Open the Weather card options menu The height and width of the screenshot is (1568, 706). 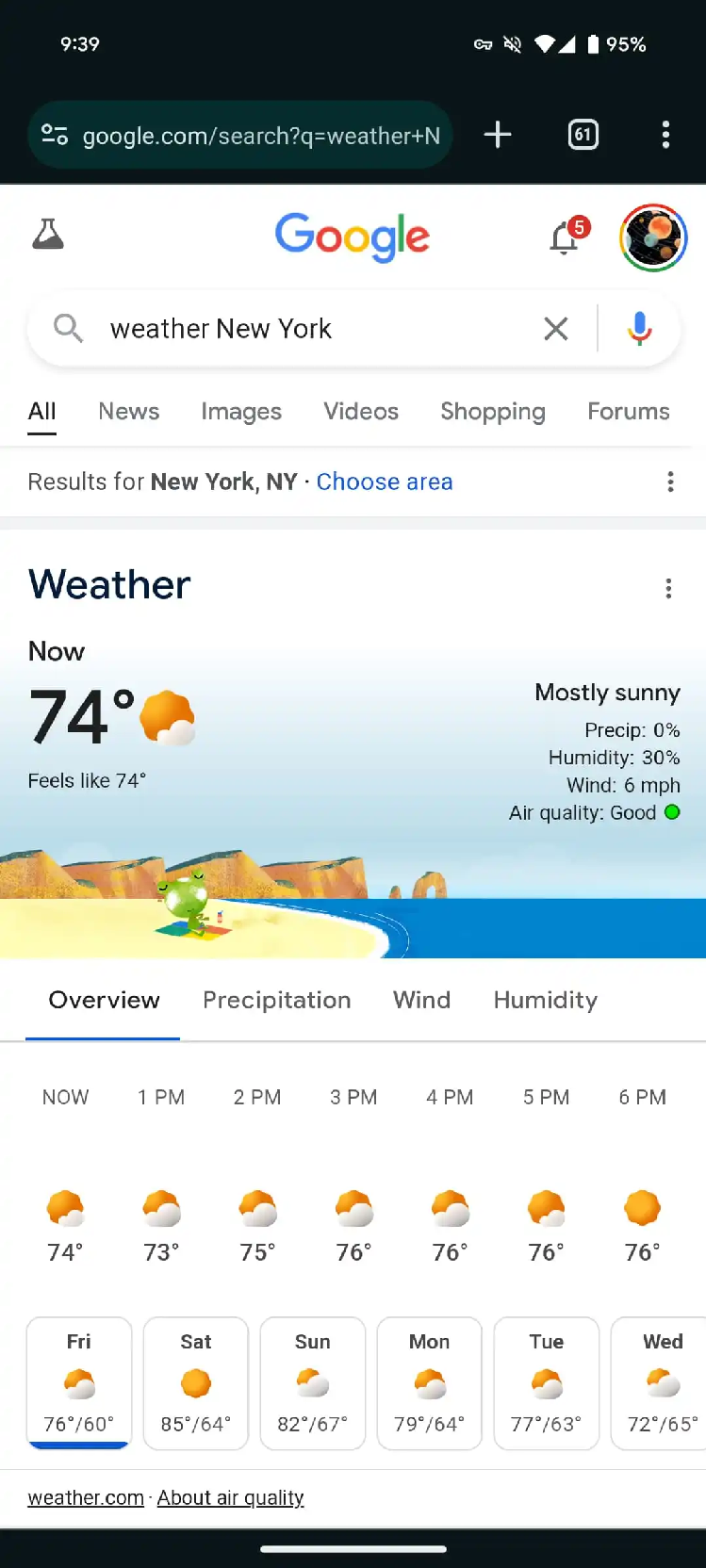point(668,588)
